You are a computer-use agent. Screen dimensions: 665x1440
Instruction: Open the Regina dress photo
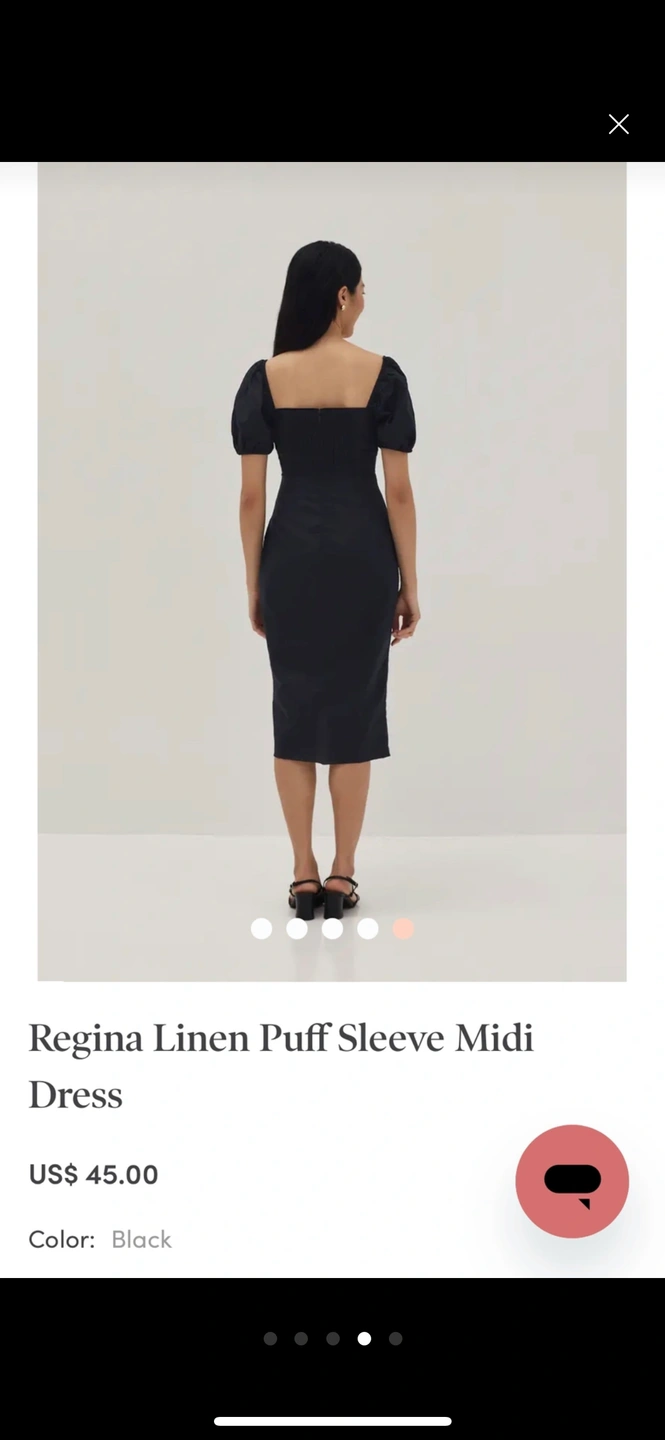click(332, 570)
